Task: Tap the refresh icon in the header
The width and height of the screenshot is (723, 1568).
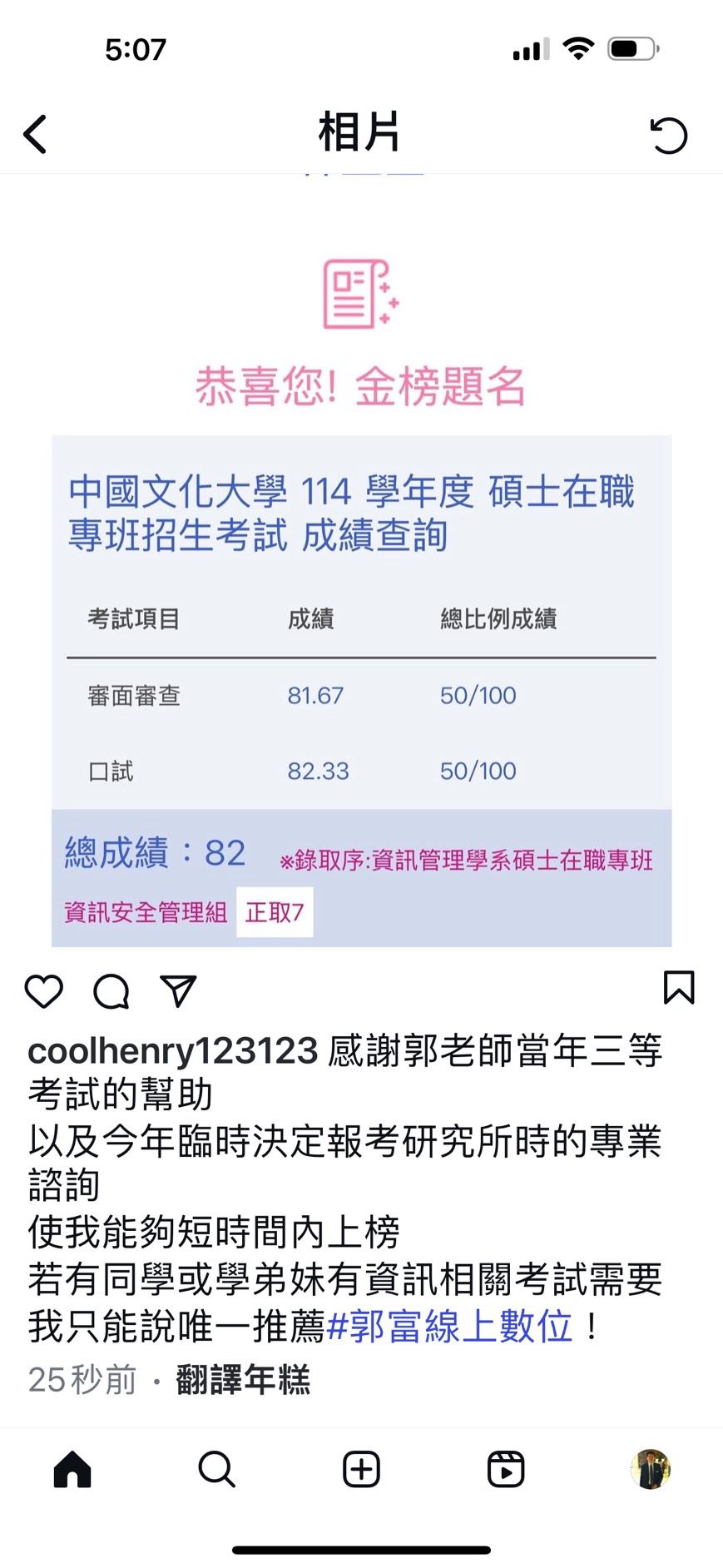Action: pos(668,135)
